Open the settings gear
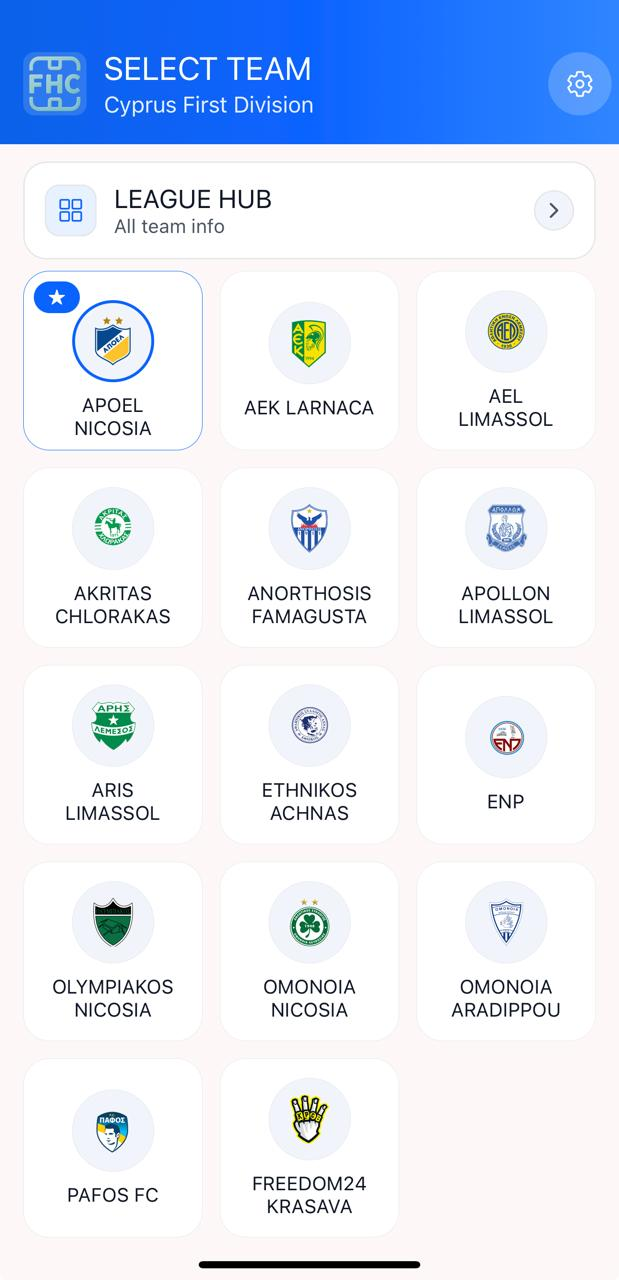This screenshot has height=1280, width=619. (579, 84)
